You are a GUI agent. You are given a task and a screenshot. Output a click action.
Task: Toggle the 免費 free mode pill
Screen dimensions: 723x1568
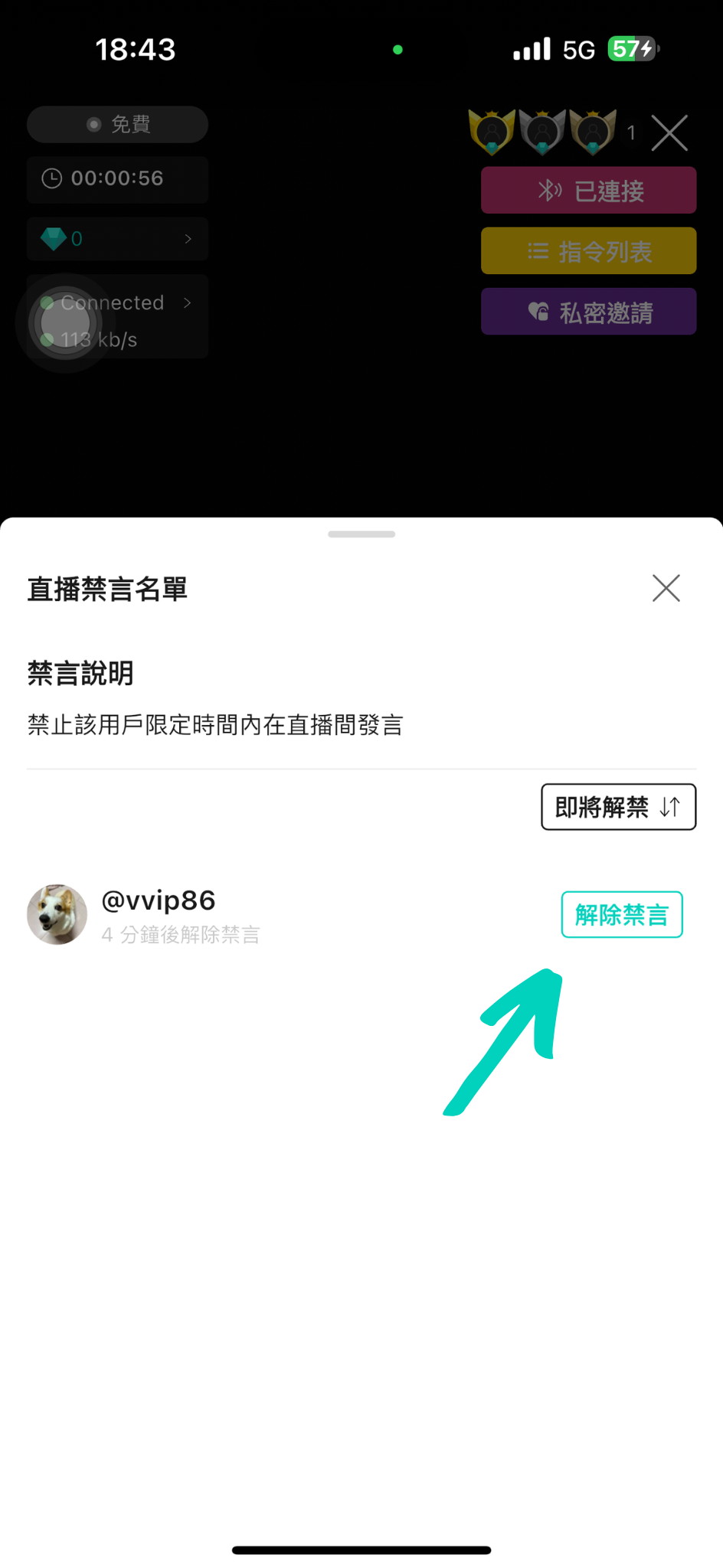tap(117, 124)
